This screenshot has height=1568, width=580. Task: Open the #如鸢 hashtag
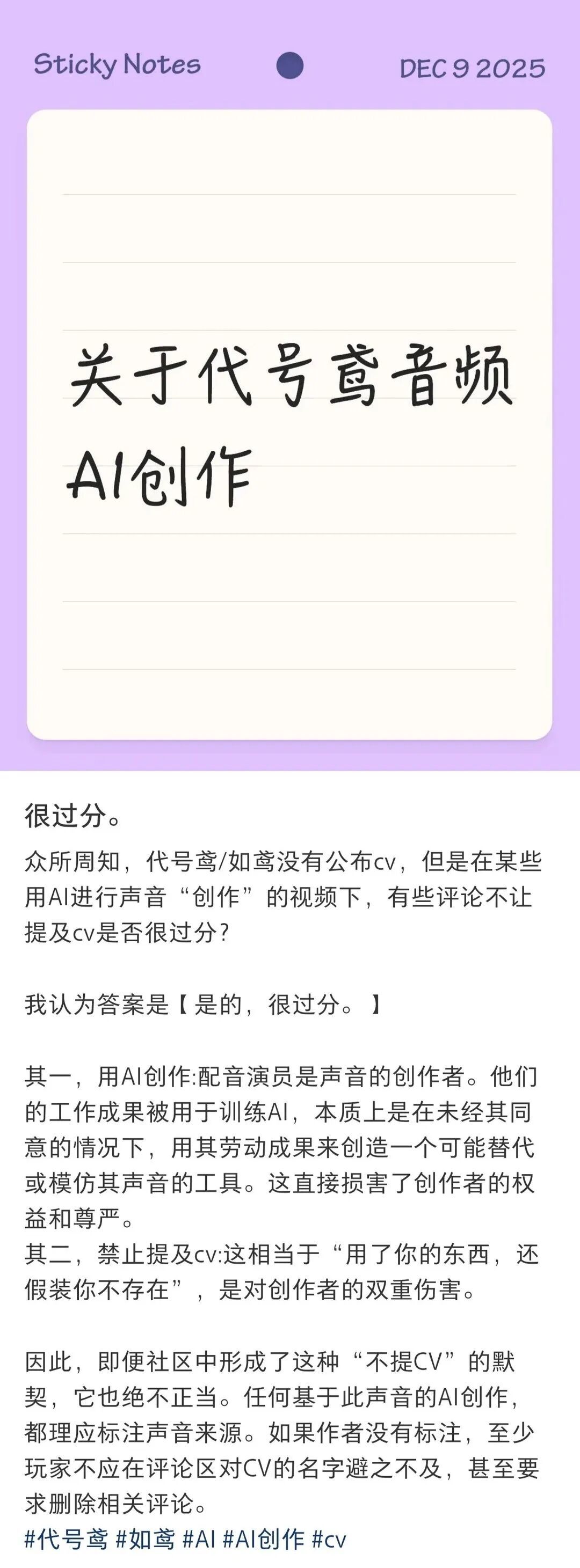coord(145,1540)
